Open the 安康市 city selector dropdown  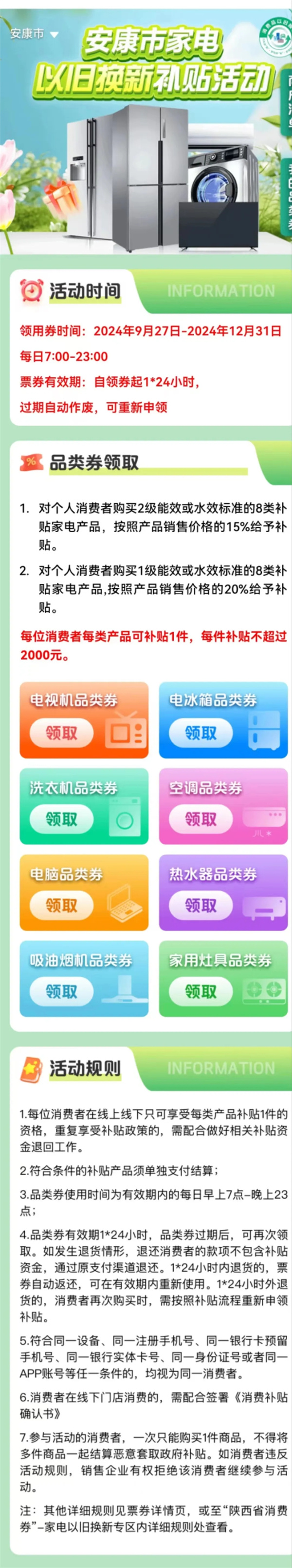coord(34,34)
